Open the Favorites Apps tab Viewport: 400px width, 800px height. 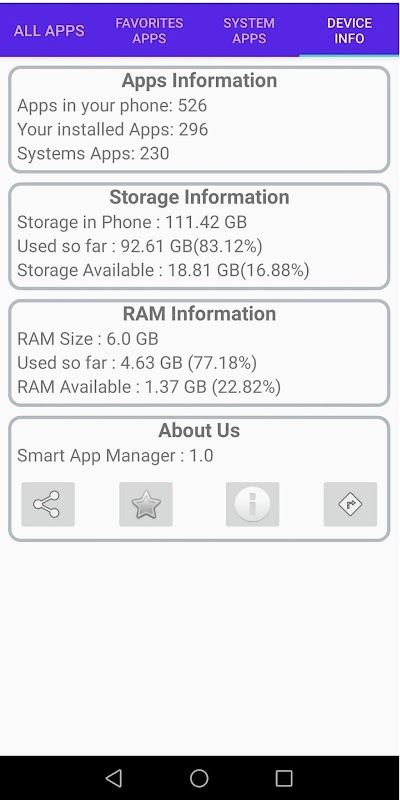149,31
